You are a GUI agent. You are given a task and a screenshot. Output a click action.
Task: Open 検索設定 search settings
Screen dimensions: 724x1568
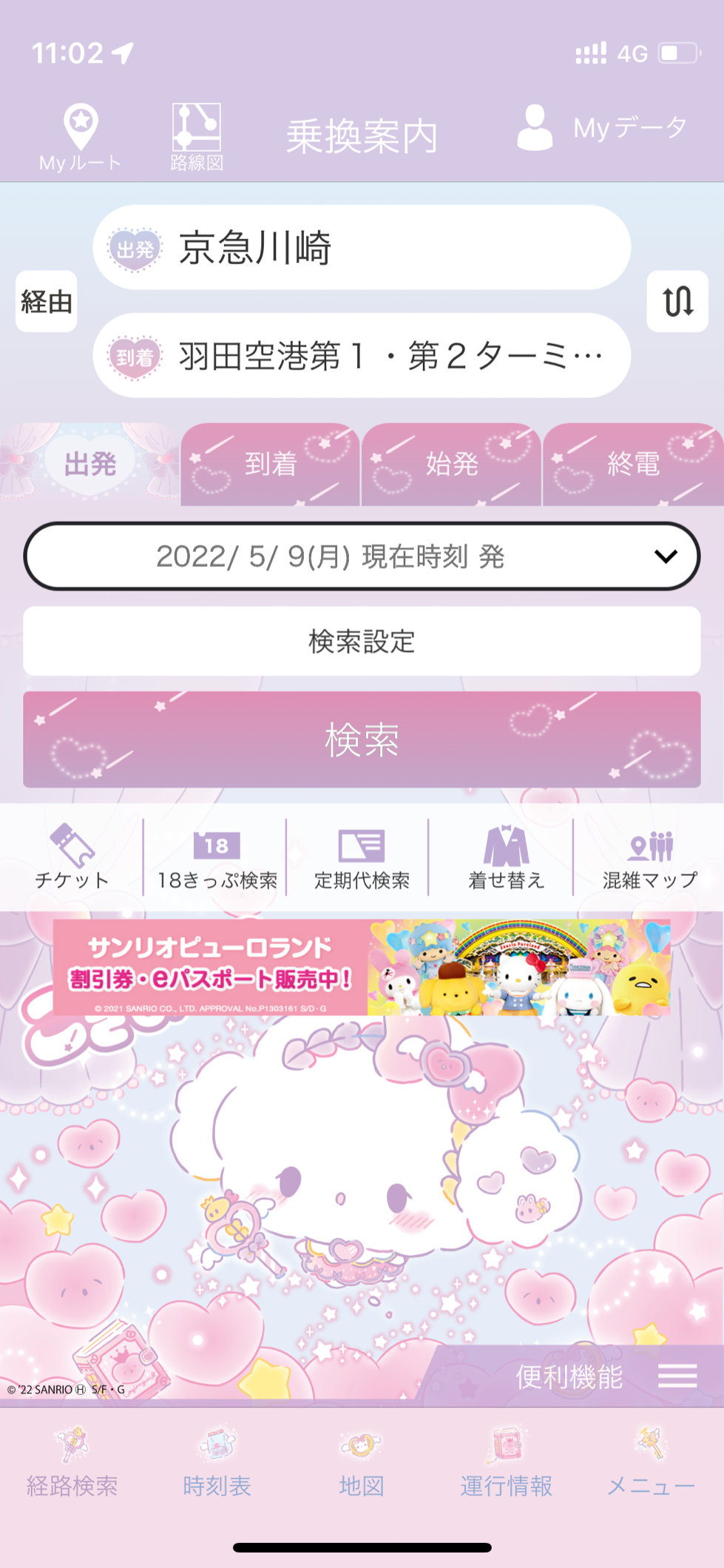[362, 641]
